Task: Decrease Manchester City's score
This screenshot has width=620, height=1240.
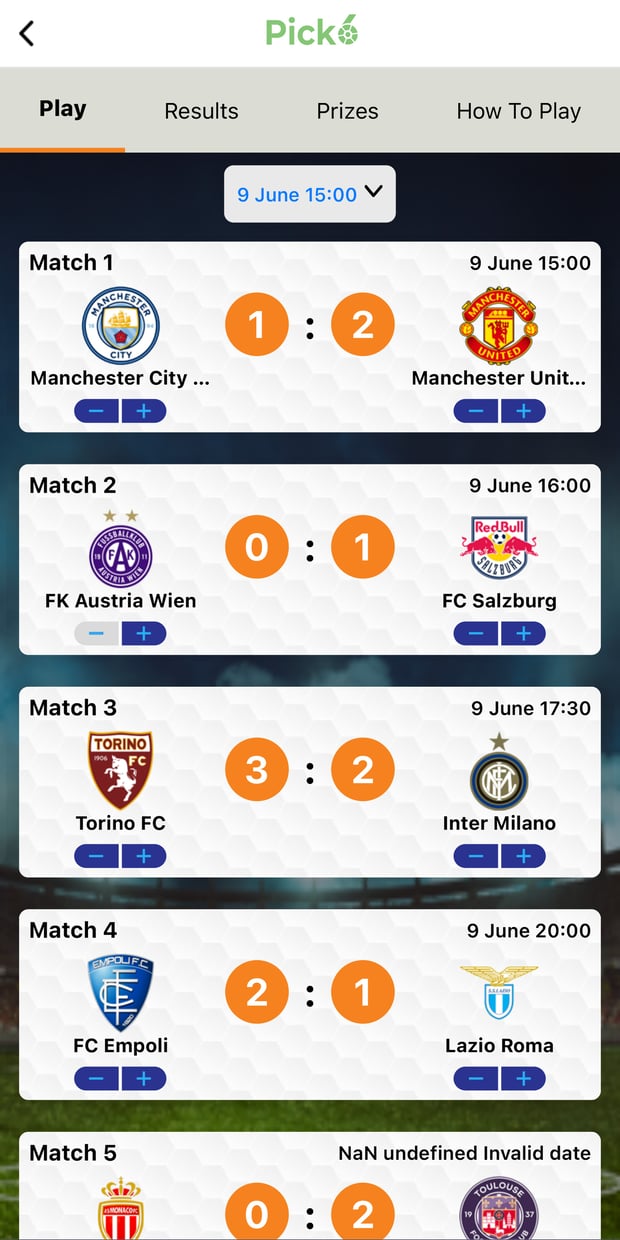Action: point(97,411)
